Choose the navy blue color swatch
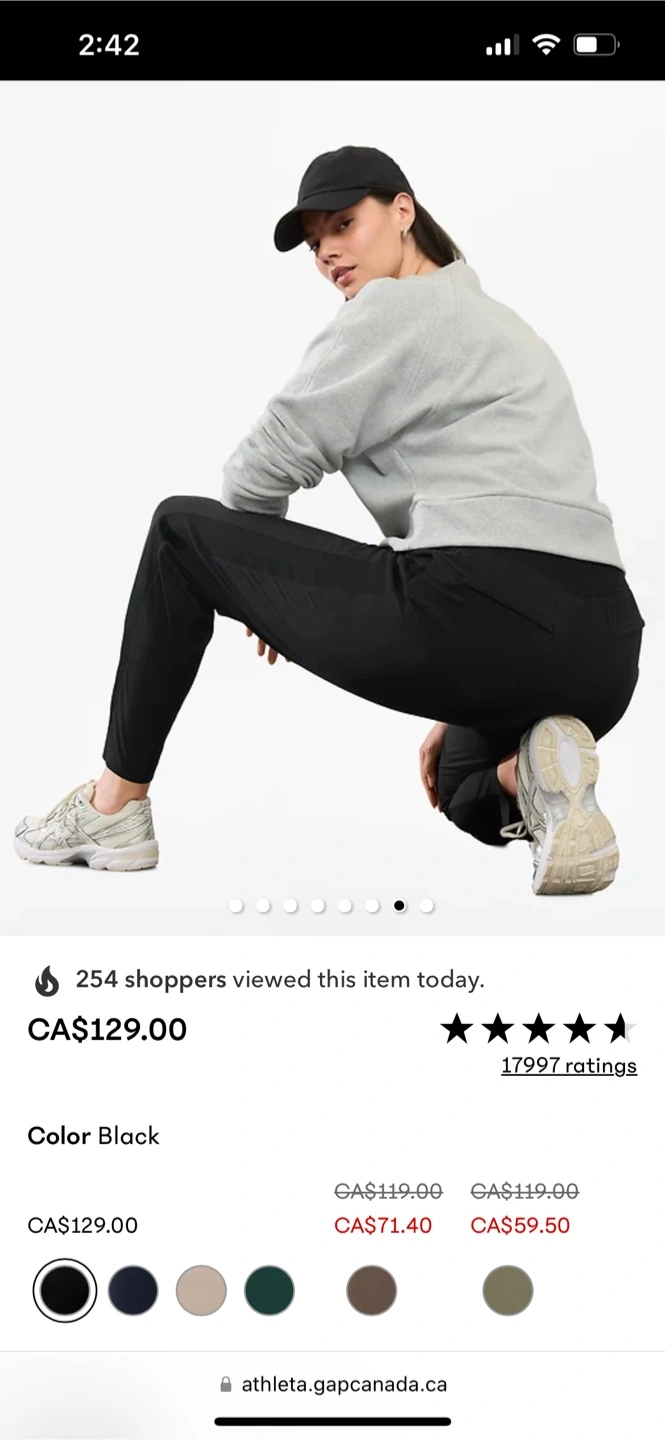 pyautogui.click(x=133, y=1290)
